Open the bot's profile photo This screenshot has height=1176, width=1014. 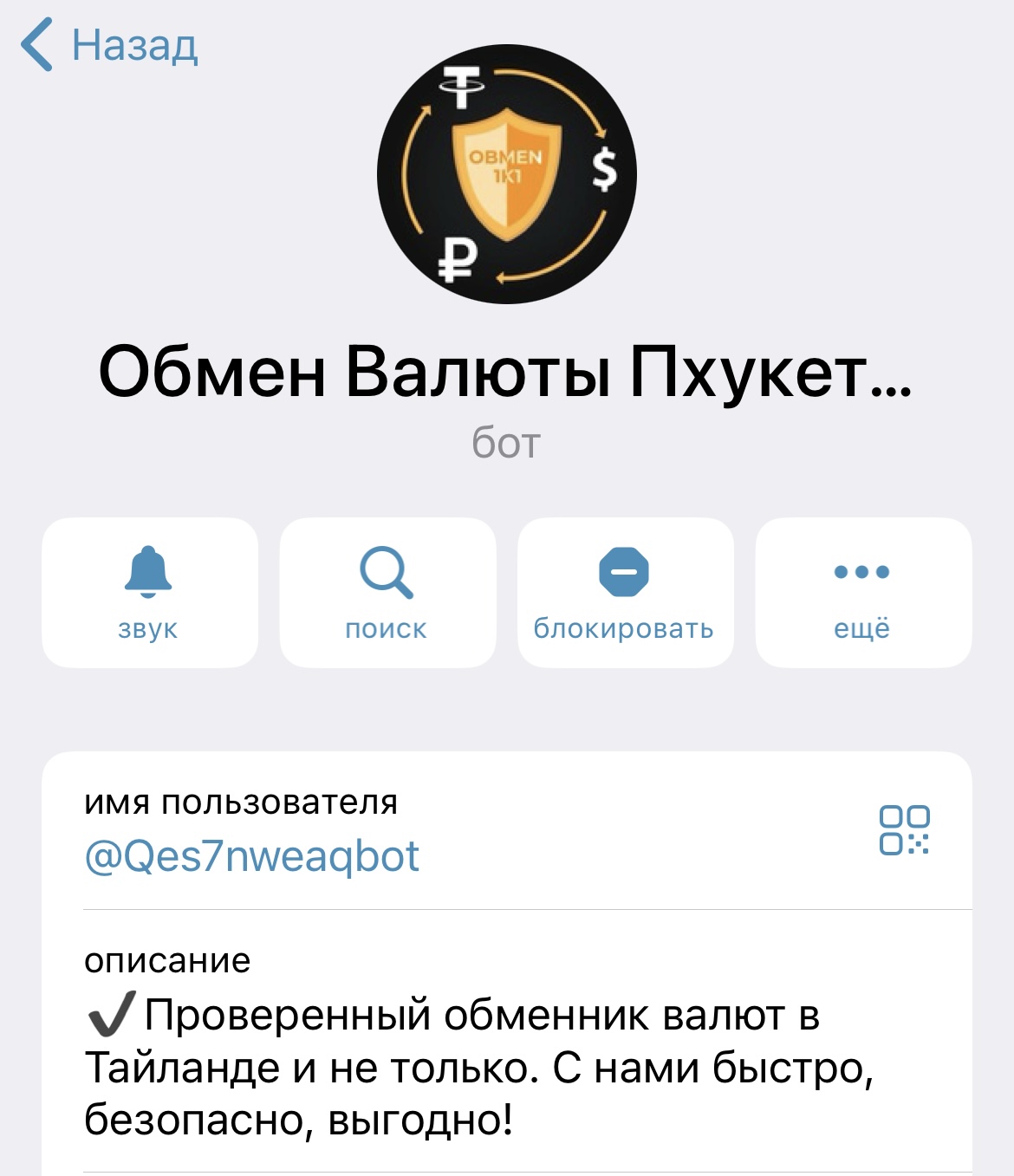coord(507,173)
